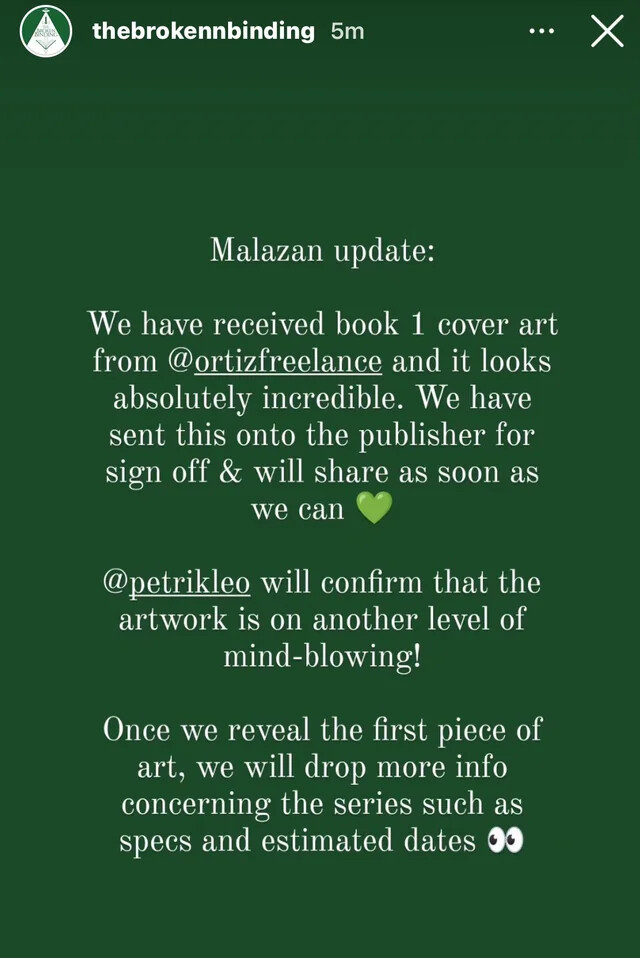The image size is (640, 958).
Task: Open thebrokennbinding username profile
Action: pyautogui.click(x=203, y=31)
